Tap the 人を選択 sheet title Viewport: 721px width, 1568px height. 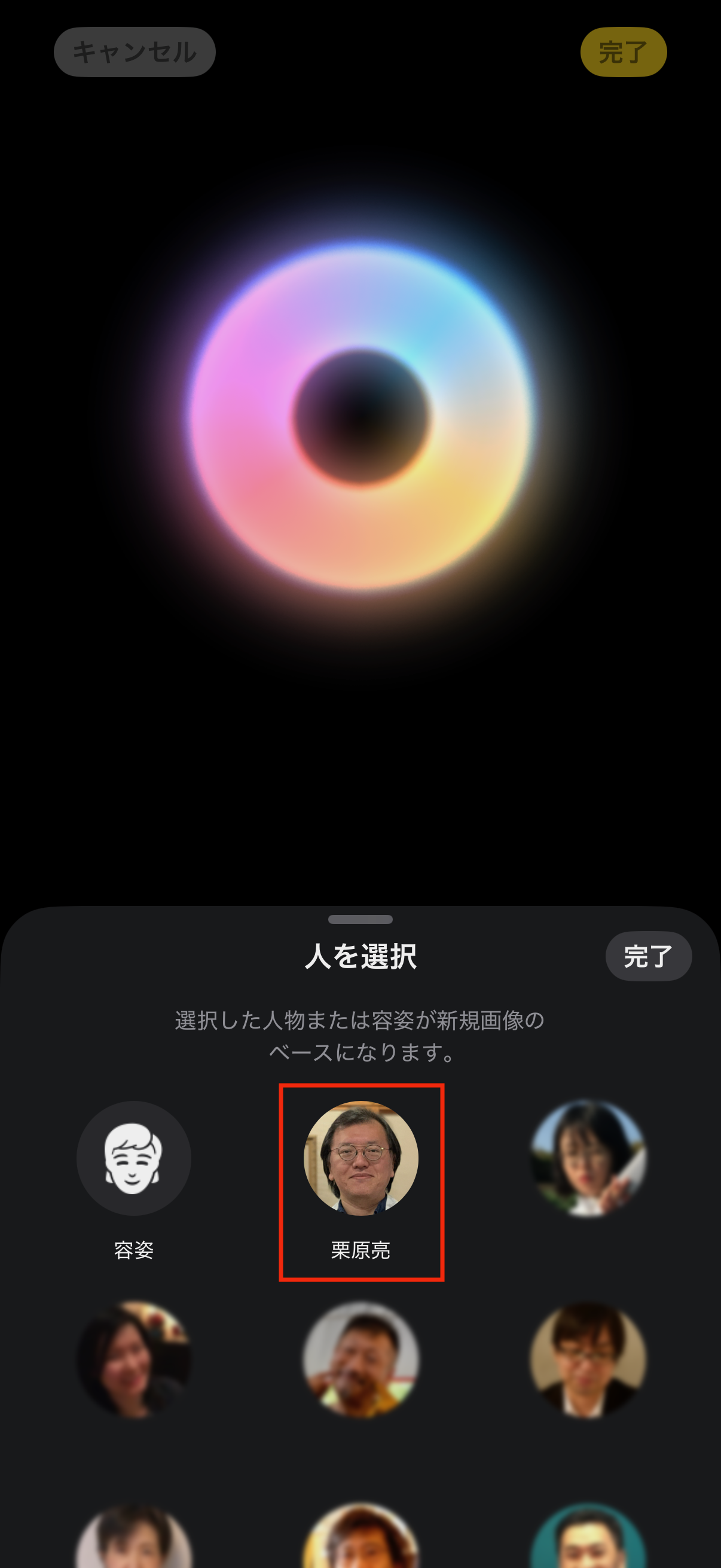(x=360, y=956)
